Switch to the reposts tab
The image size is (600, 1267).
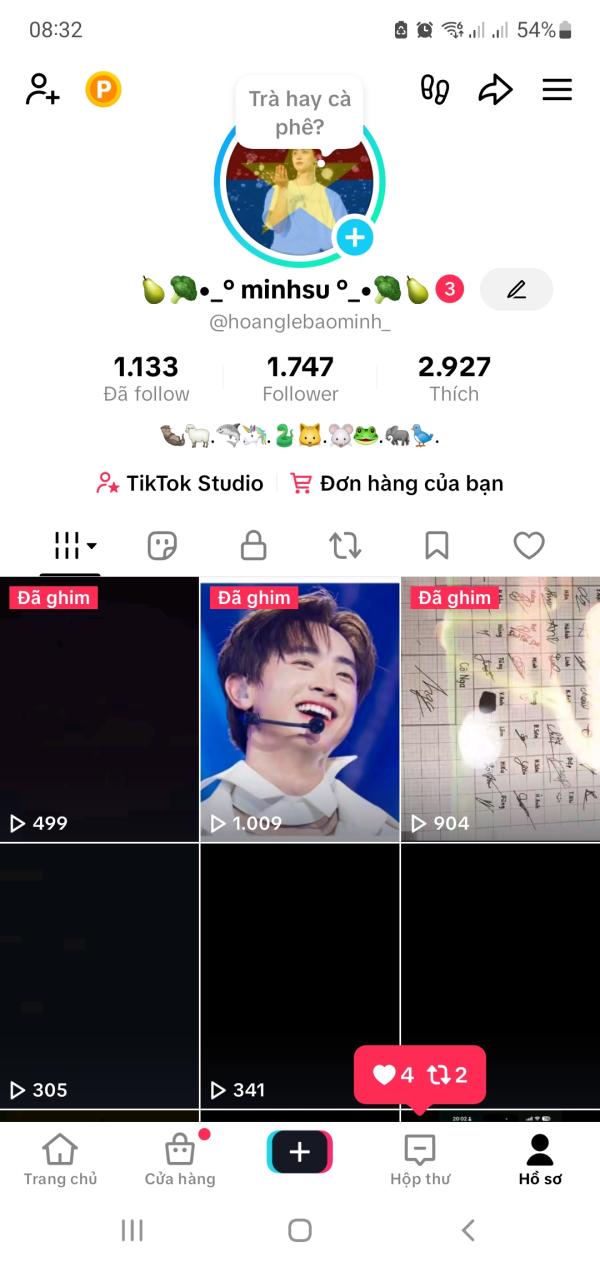(345, 545)
